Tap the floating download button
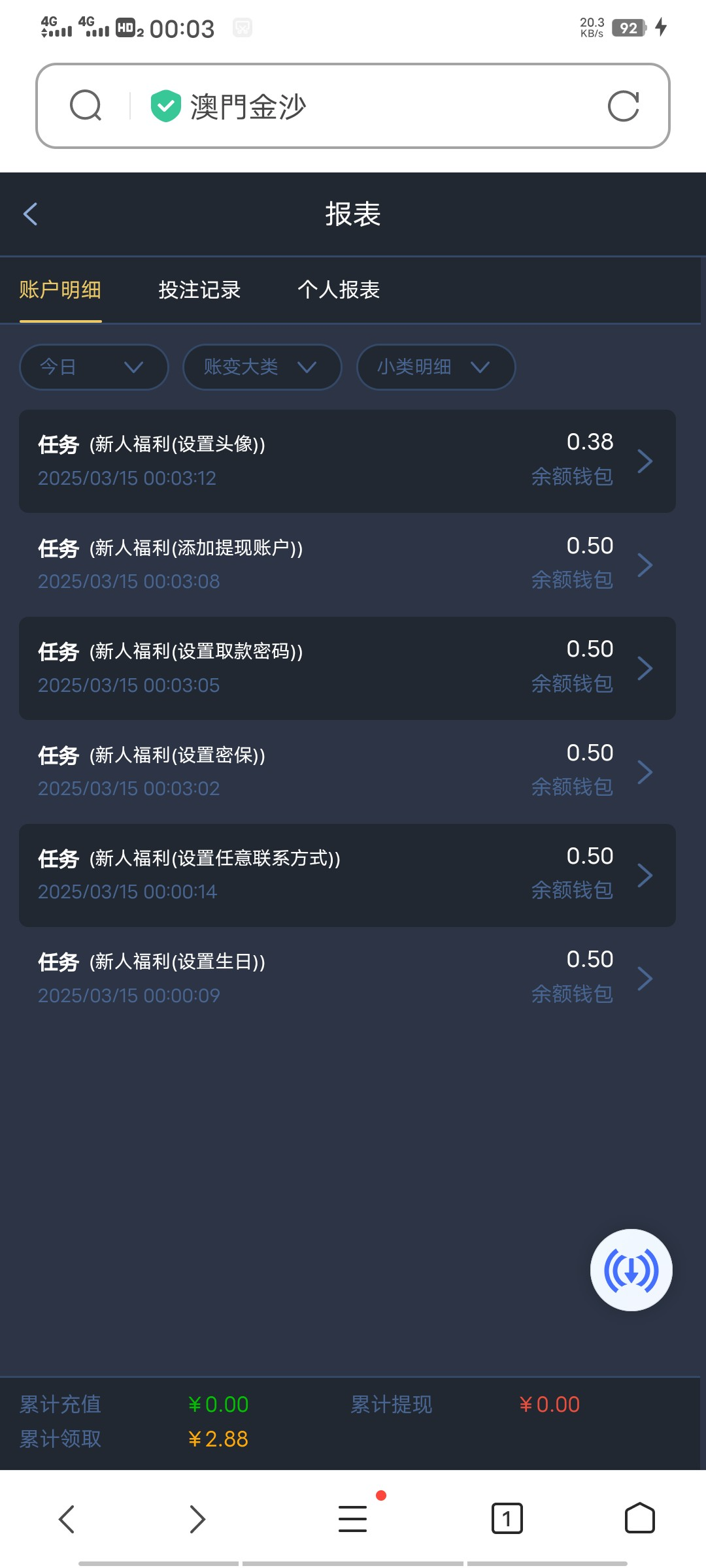Image resolution: width=706 pixels, height=1568 pixels. coord(631,1270)
